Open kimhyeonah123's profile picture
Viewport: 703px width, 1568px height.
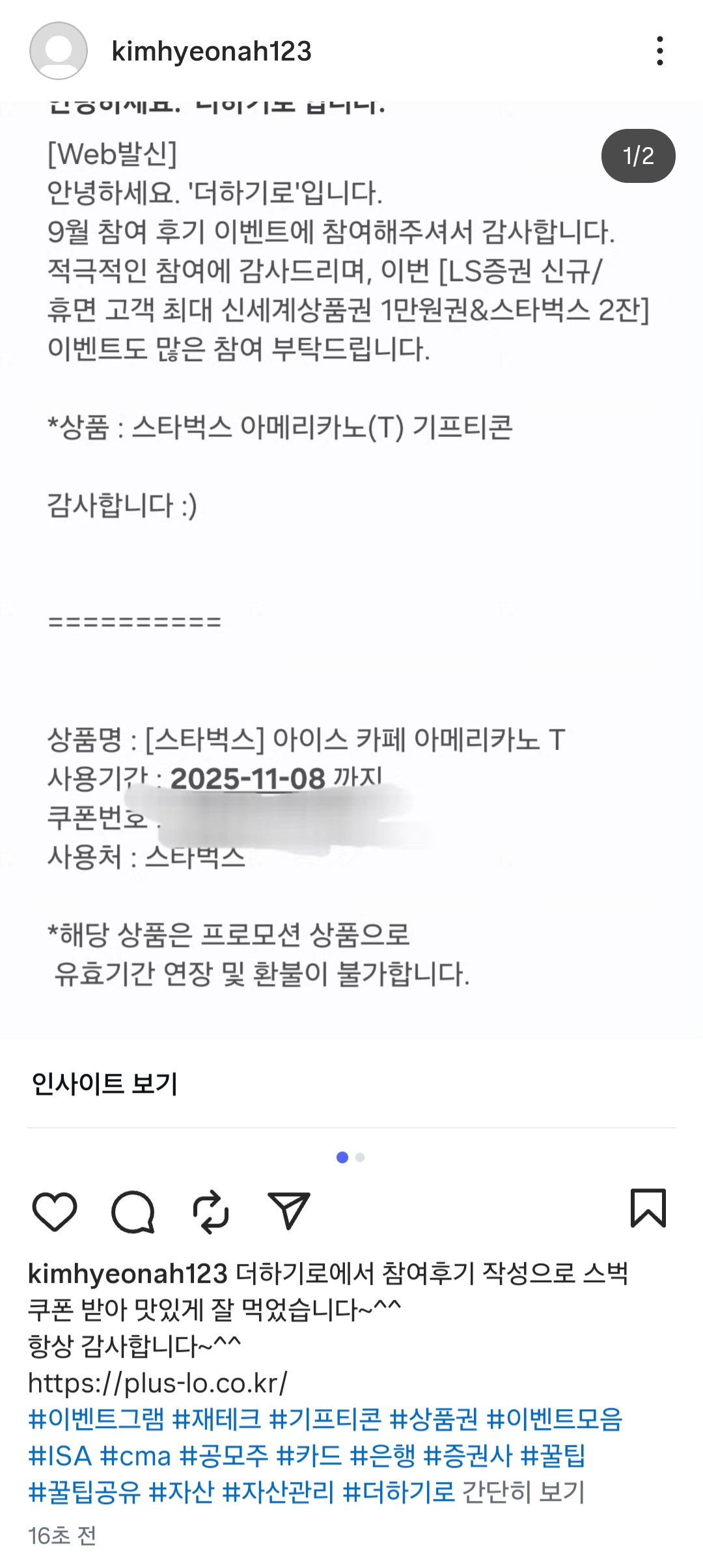pyautogui.click(x=59, y=51)
